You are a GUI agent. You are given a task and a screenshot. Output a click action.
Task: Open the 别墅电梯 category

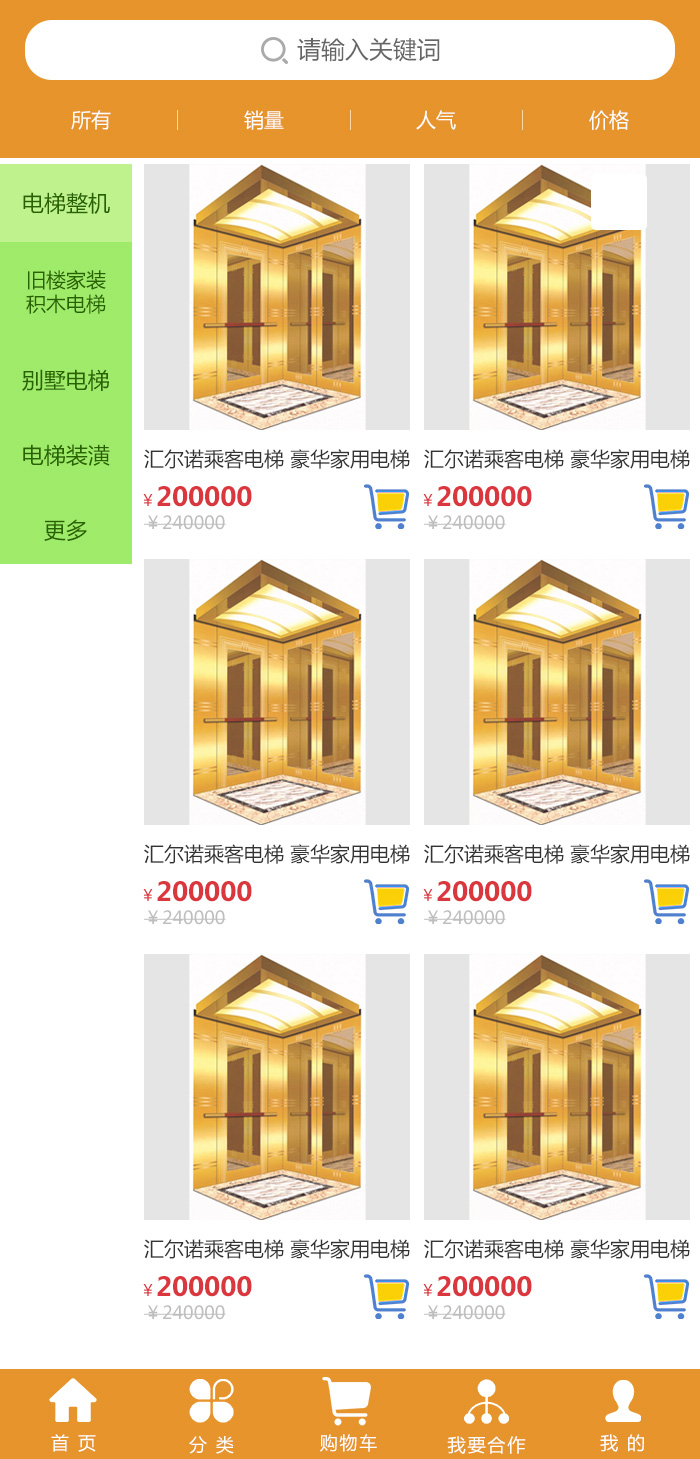(x=66, y=380)
